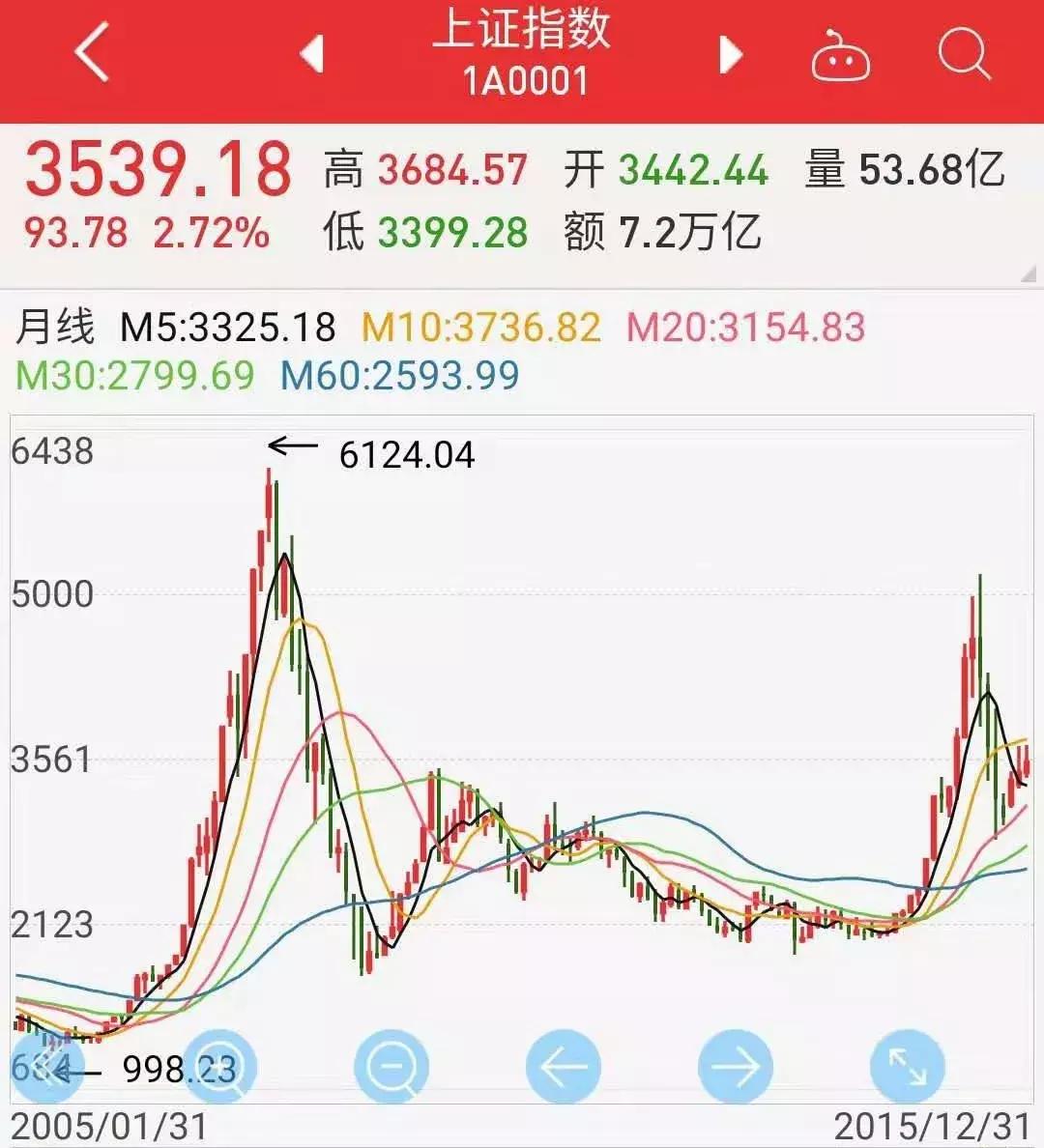Tap the zoom-out magnifier below the chart
Viewport: 1044px width, 1148px height.
389,1065
